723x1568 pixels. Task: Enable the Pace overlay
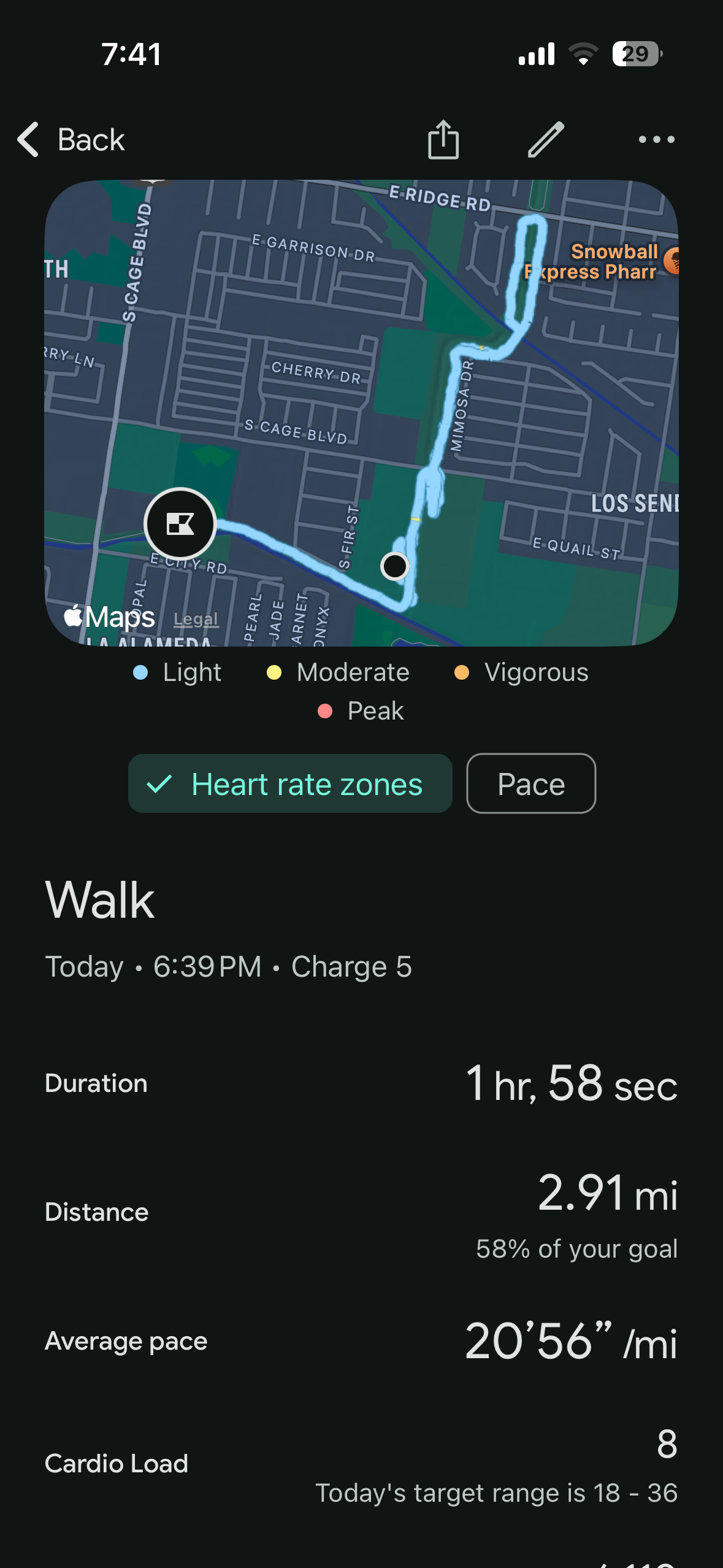pos(530,783)
